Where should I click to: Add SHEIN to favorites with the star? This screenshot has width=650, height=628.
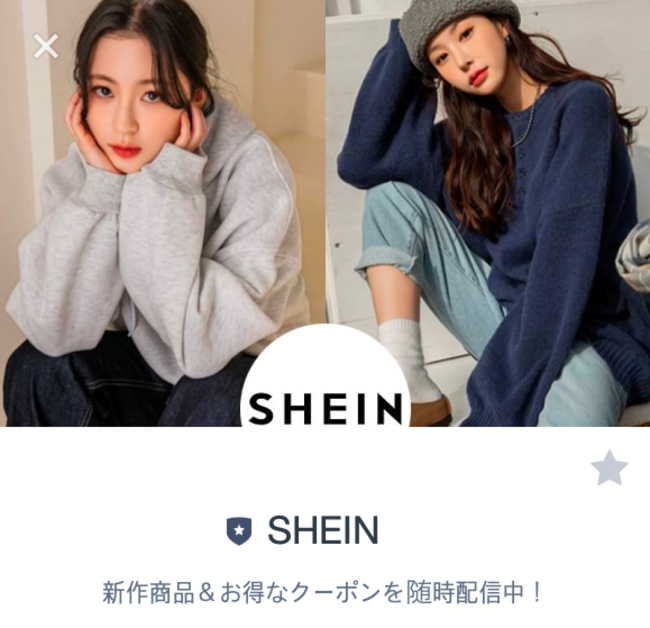[x=609, y=468]
